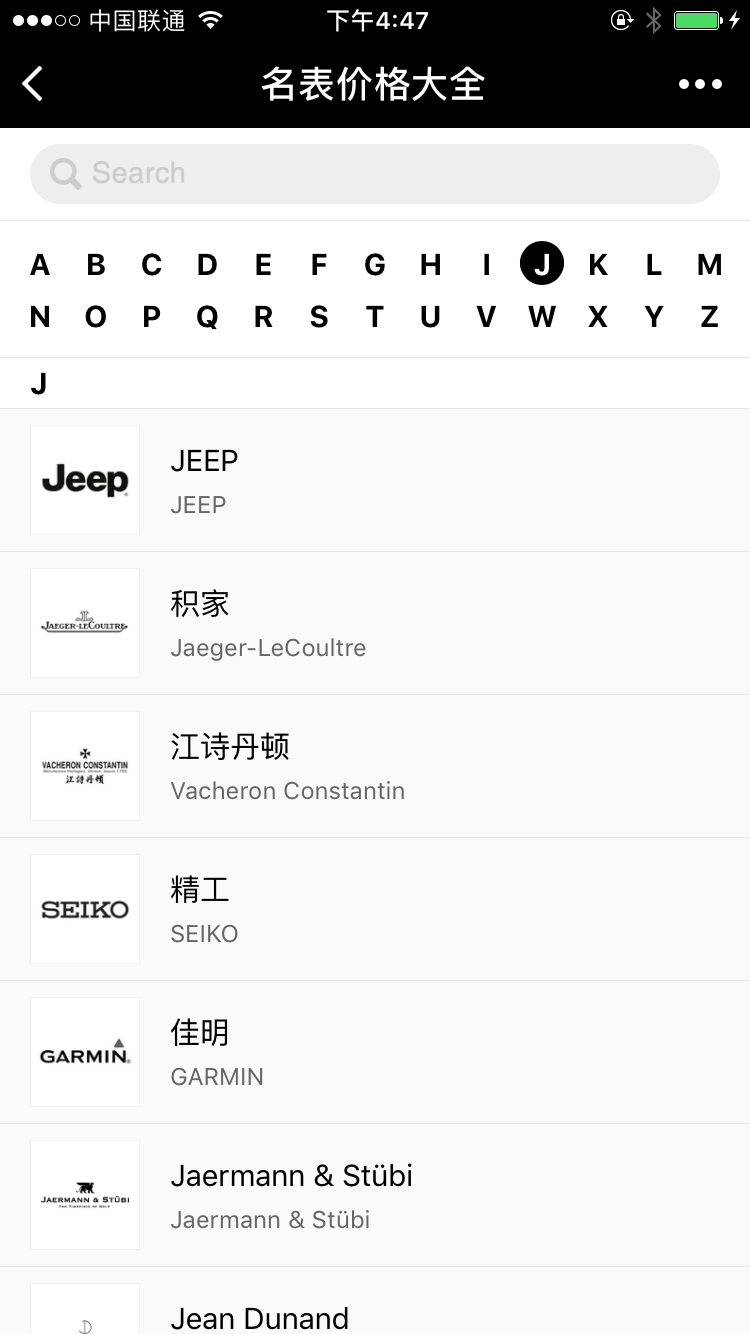Screen dimensions: 750x1334
Task: Open the three-dot overflow menu
Action: click(700, 84)
